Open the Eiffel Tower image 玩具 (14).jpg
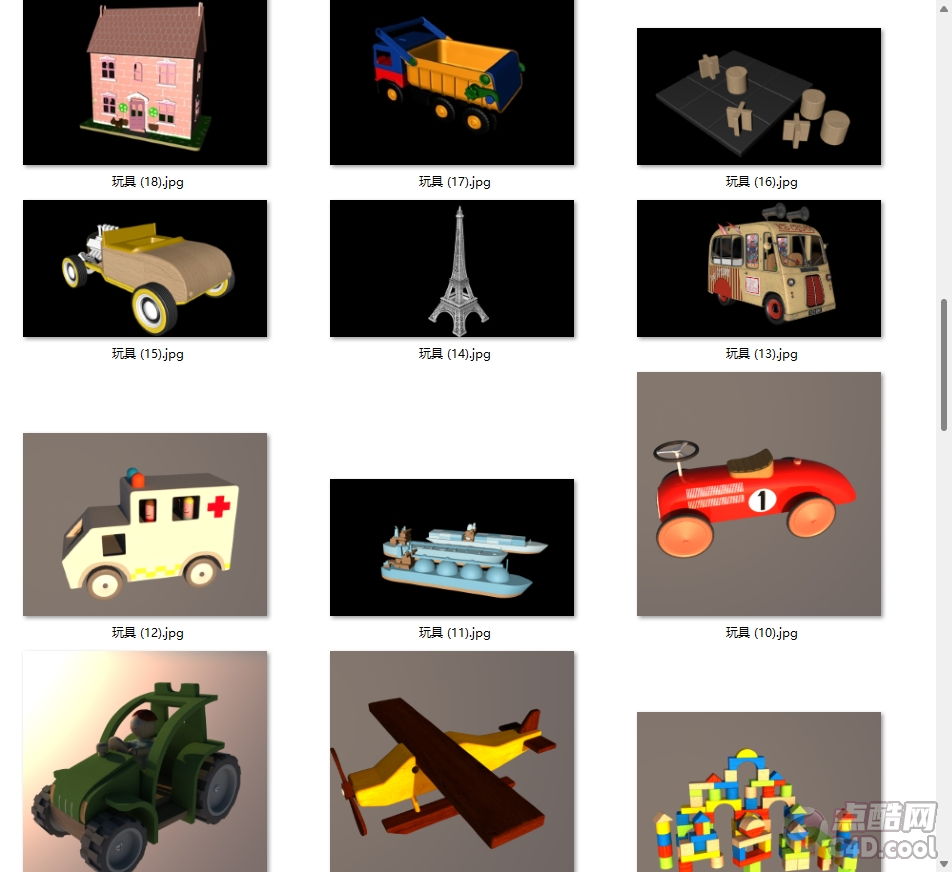Viewport: 952px width, 872px height. click(x=452, y=268)
